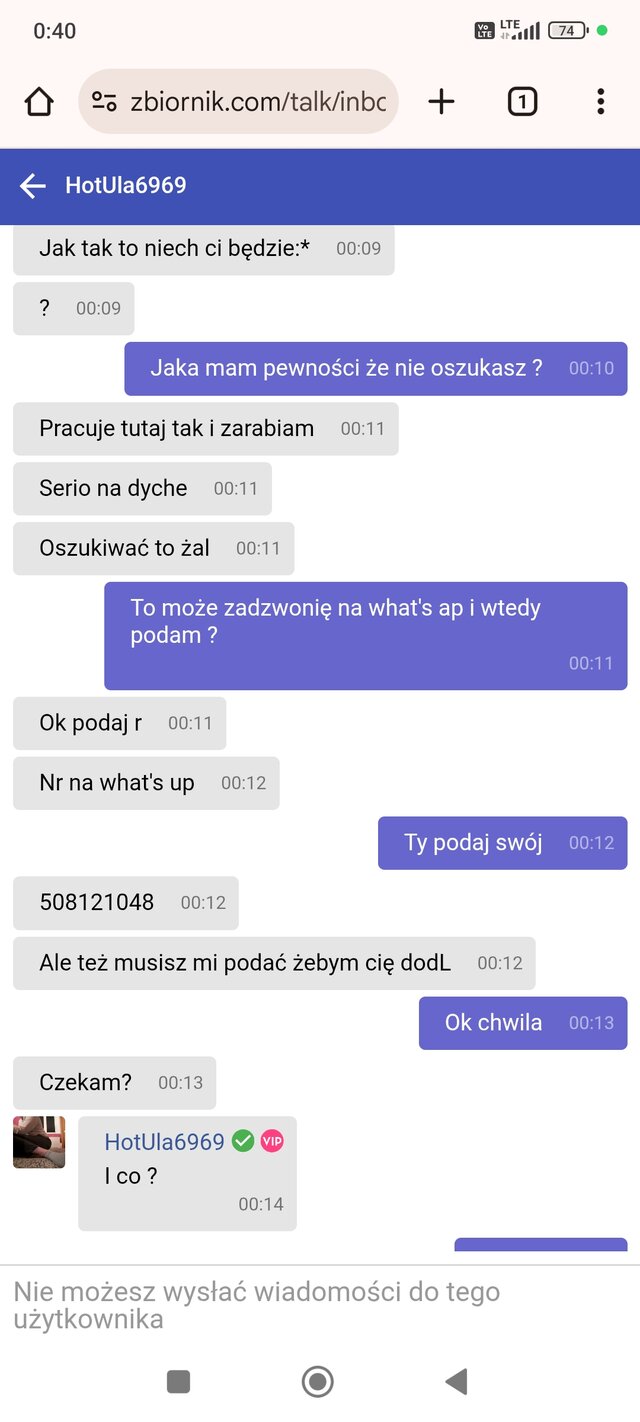The height and width of the screenshot is (1422, 640).
Task: Open the browser home page
Action: tap(39, 101)
